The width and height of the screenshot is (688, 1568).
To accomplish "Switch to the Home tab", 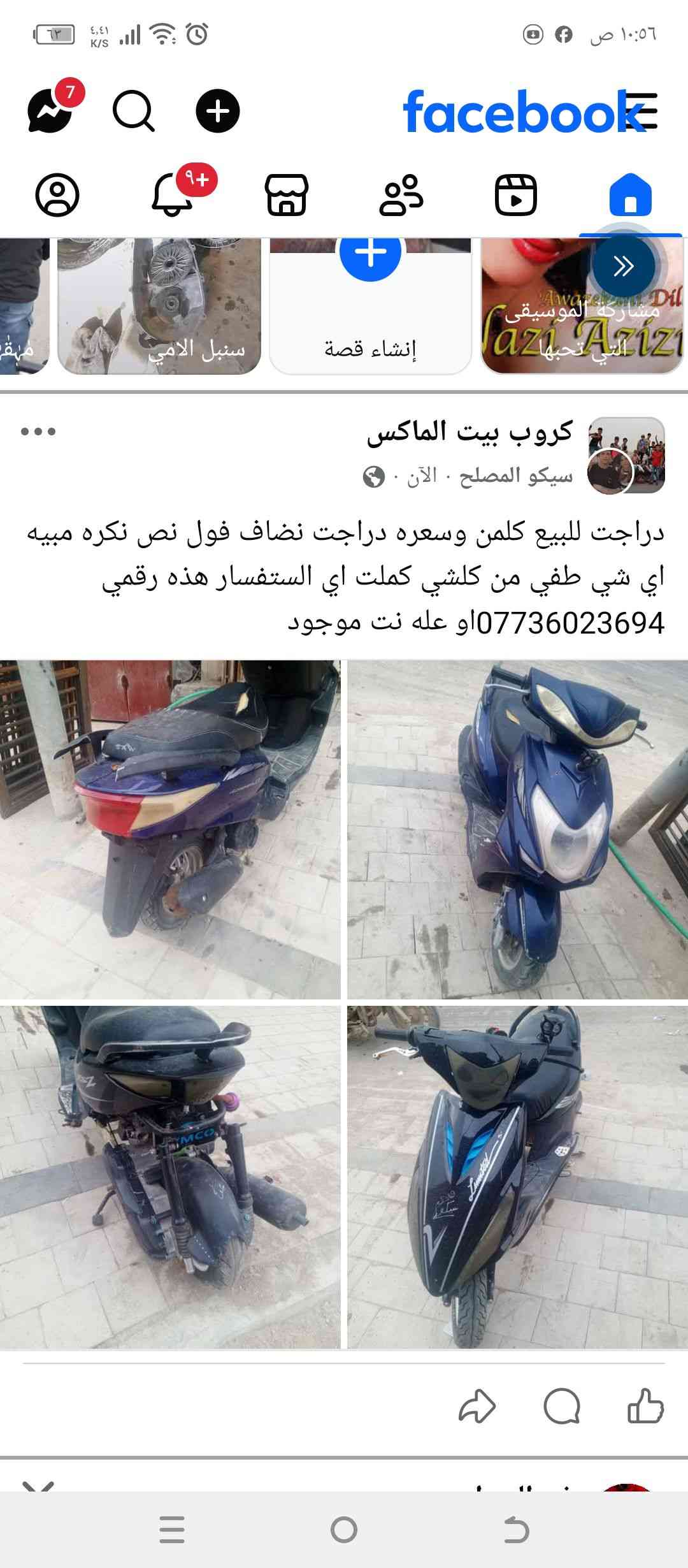I will point(630,194).
